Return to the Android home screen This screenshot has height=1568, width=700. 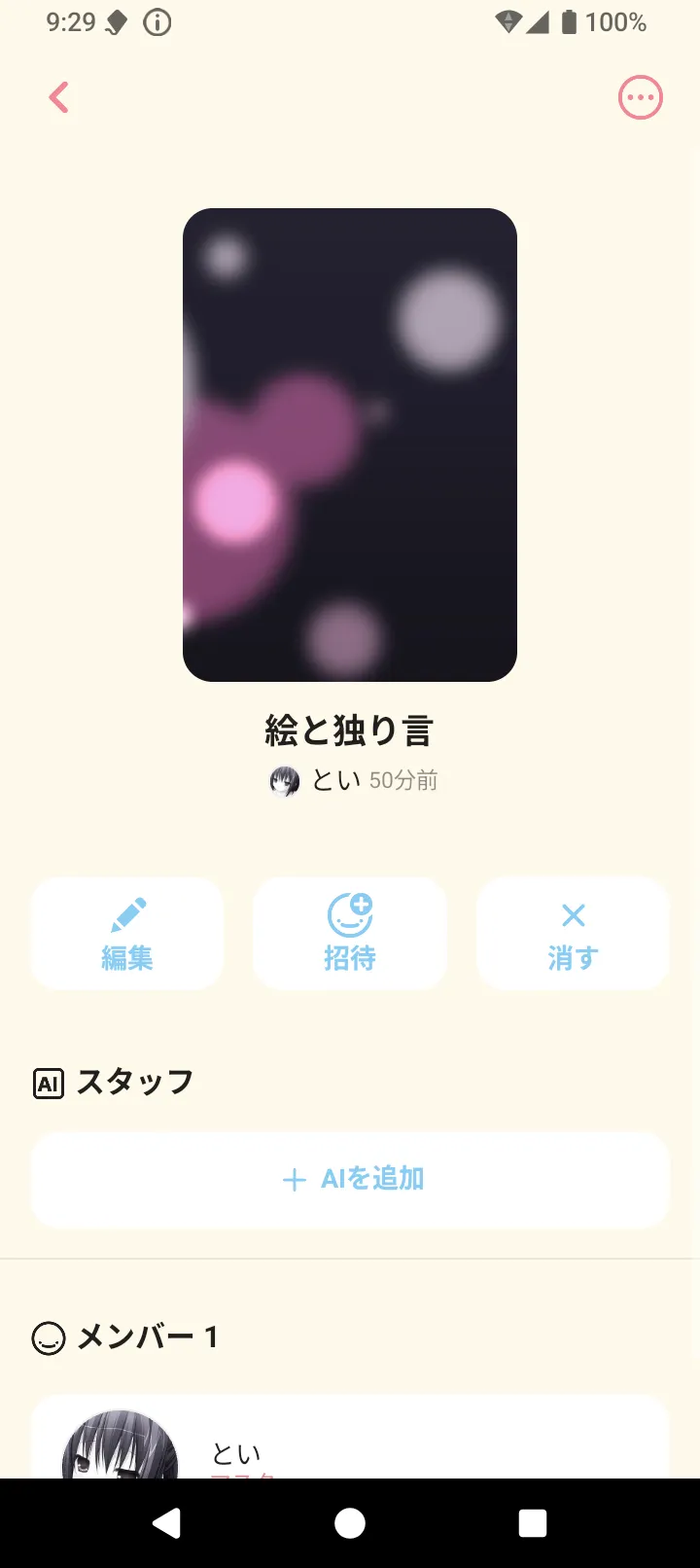[350, 1523]
